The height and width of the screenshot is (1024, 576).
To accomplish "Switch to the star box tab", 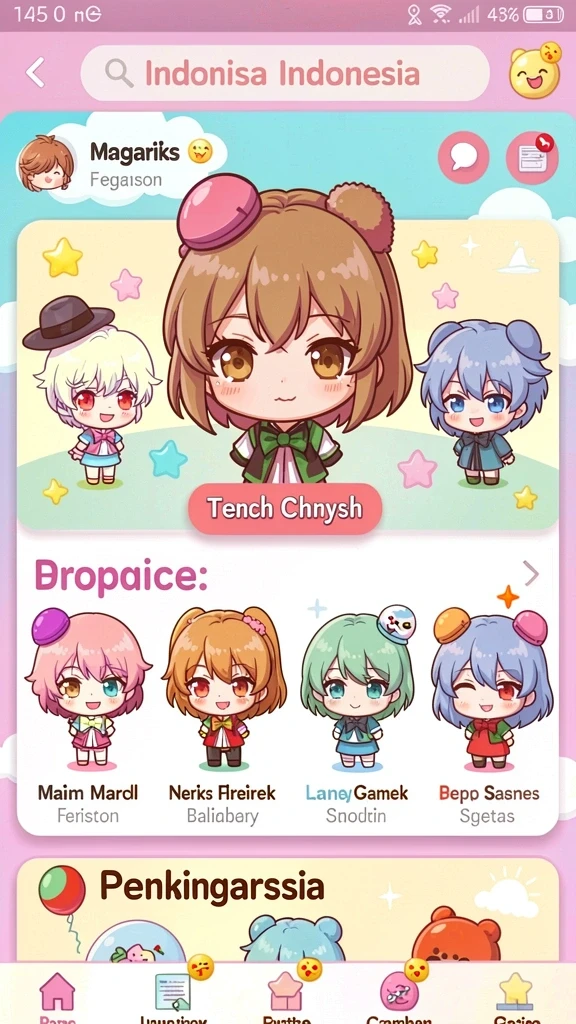I will pyautogui.click(x=286, y=995).
